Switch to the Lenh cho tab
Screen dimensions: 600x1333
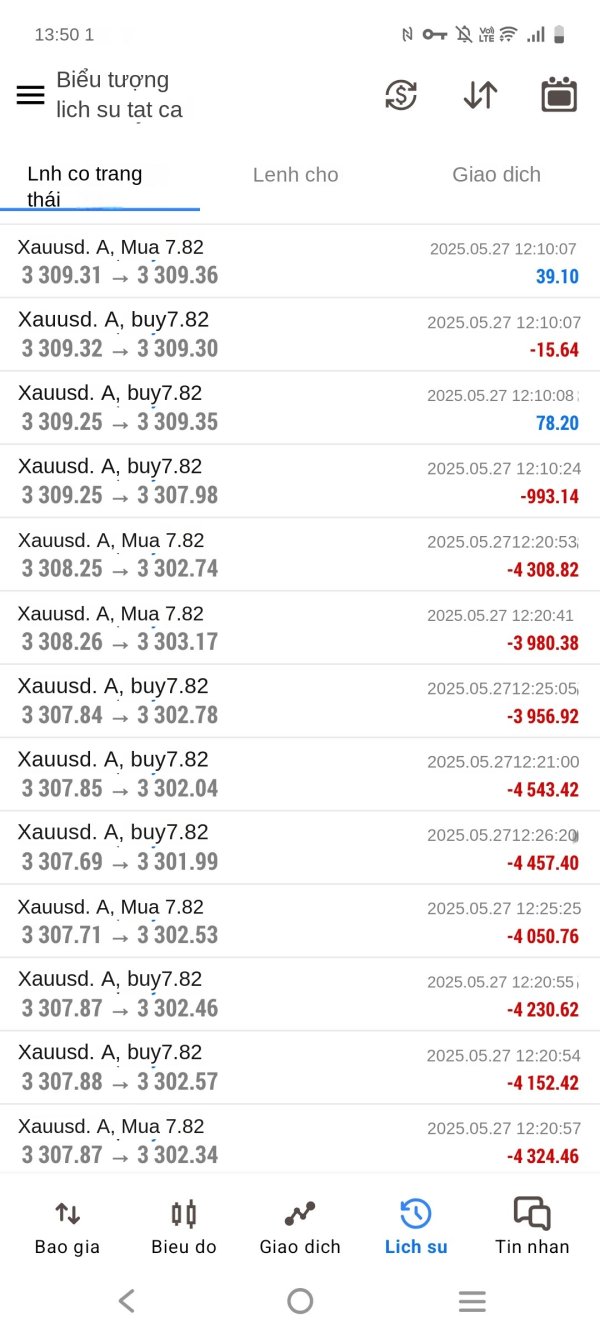click(295, 175)
